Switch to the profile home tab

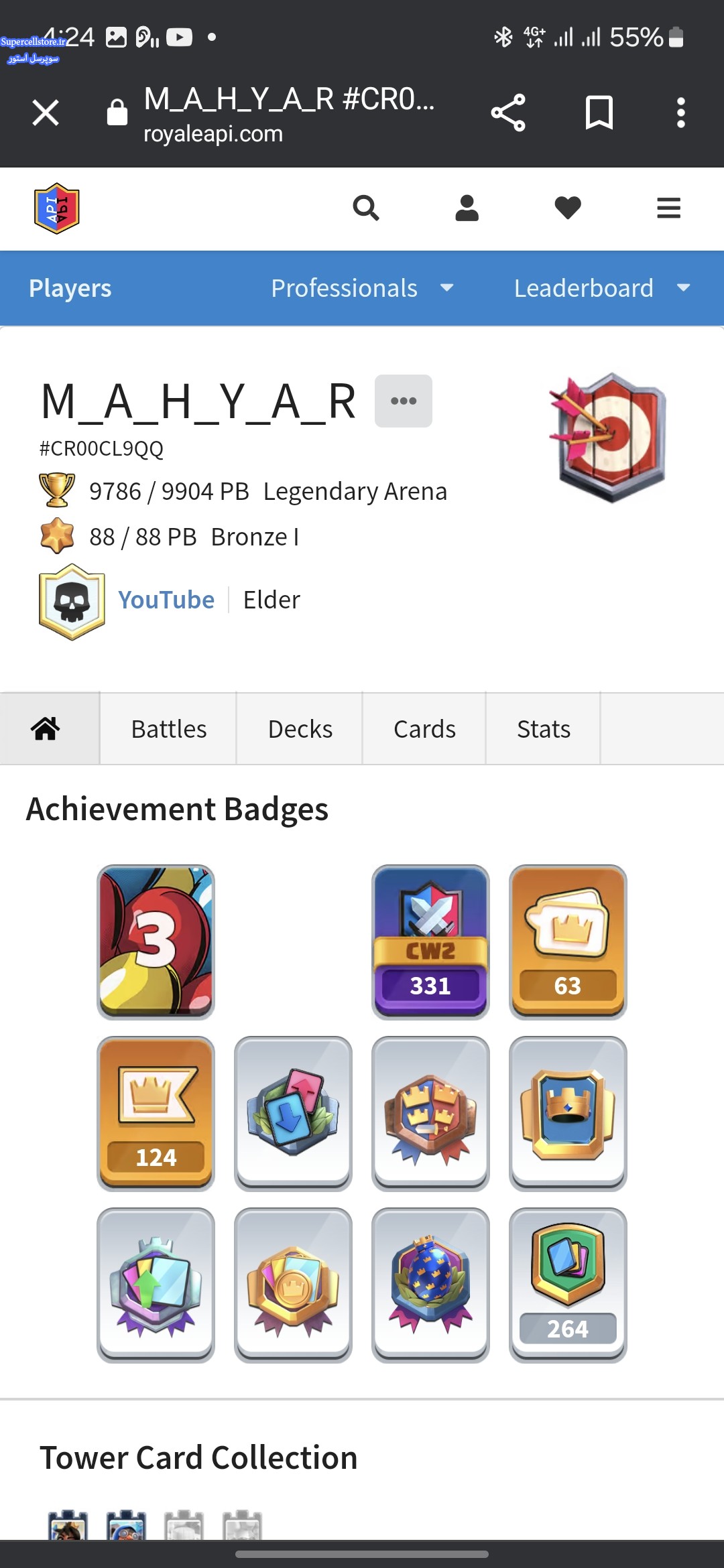[x=46, y=728]
